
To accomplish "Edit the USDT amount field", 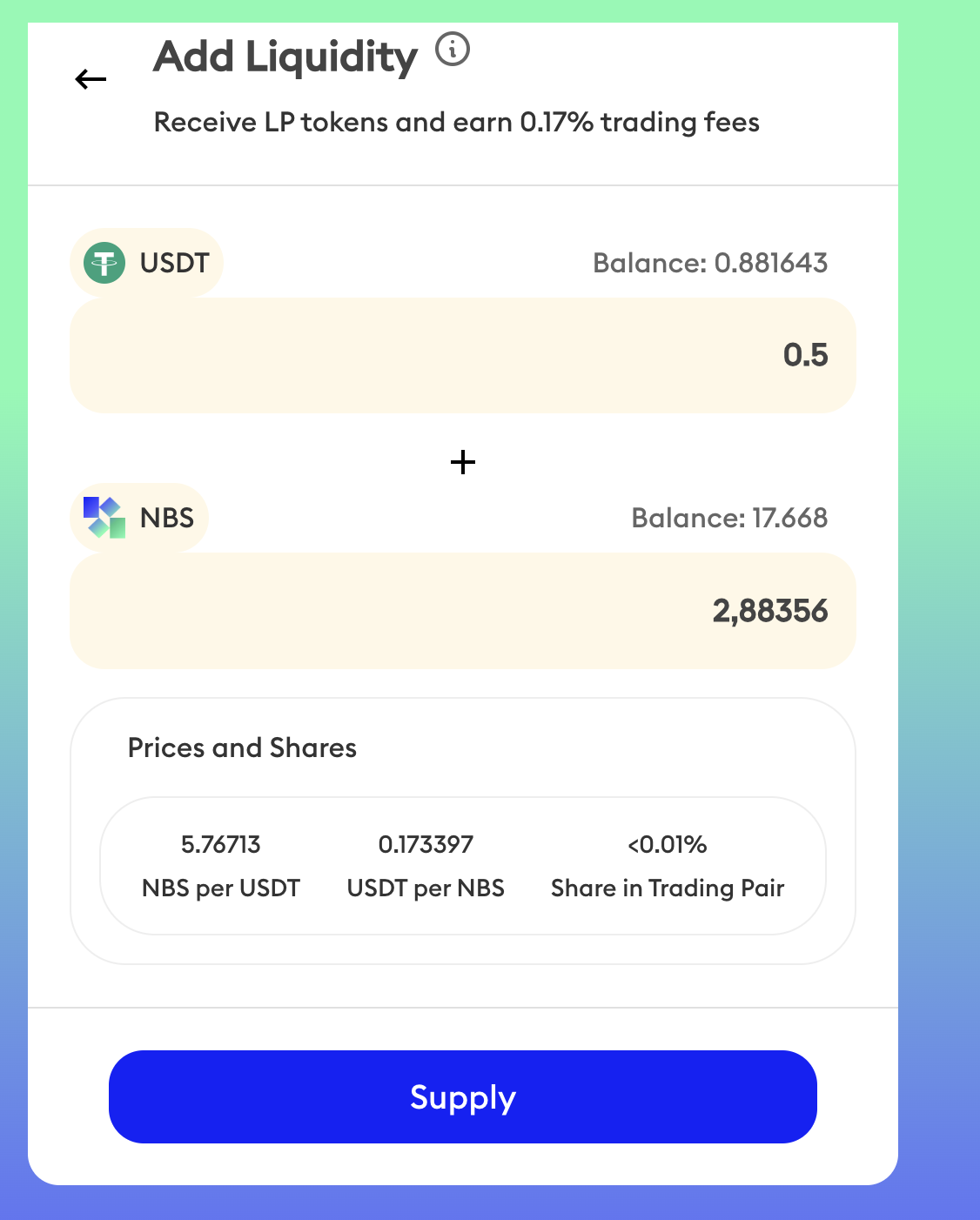I will point(463,355).
